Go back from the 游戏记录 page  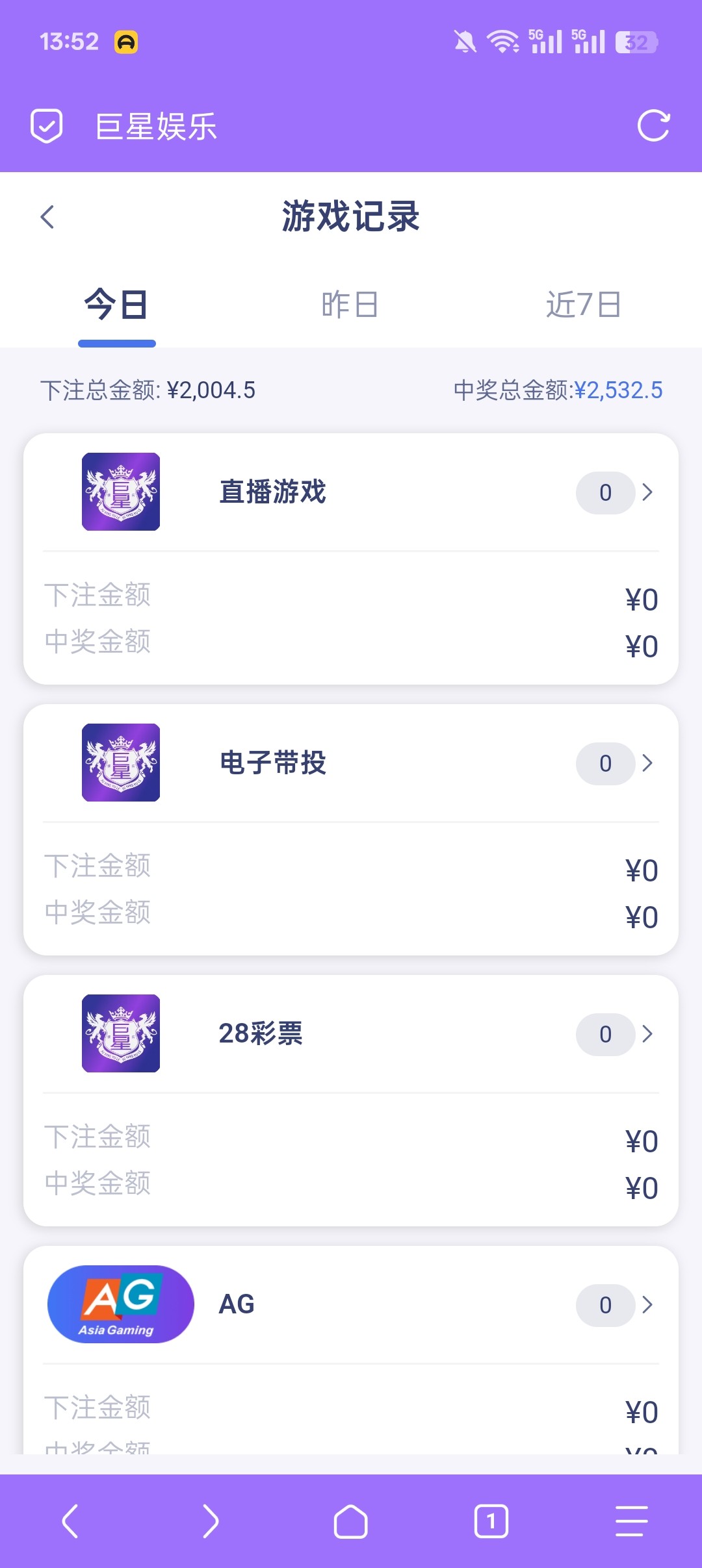(47, 217)
